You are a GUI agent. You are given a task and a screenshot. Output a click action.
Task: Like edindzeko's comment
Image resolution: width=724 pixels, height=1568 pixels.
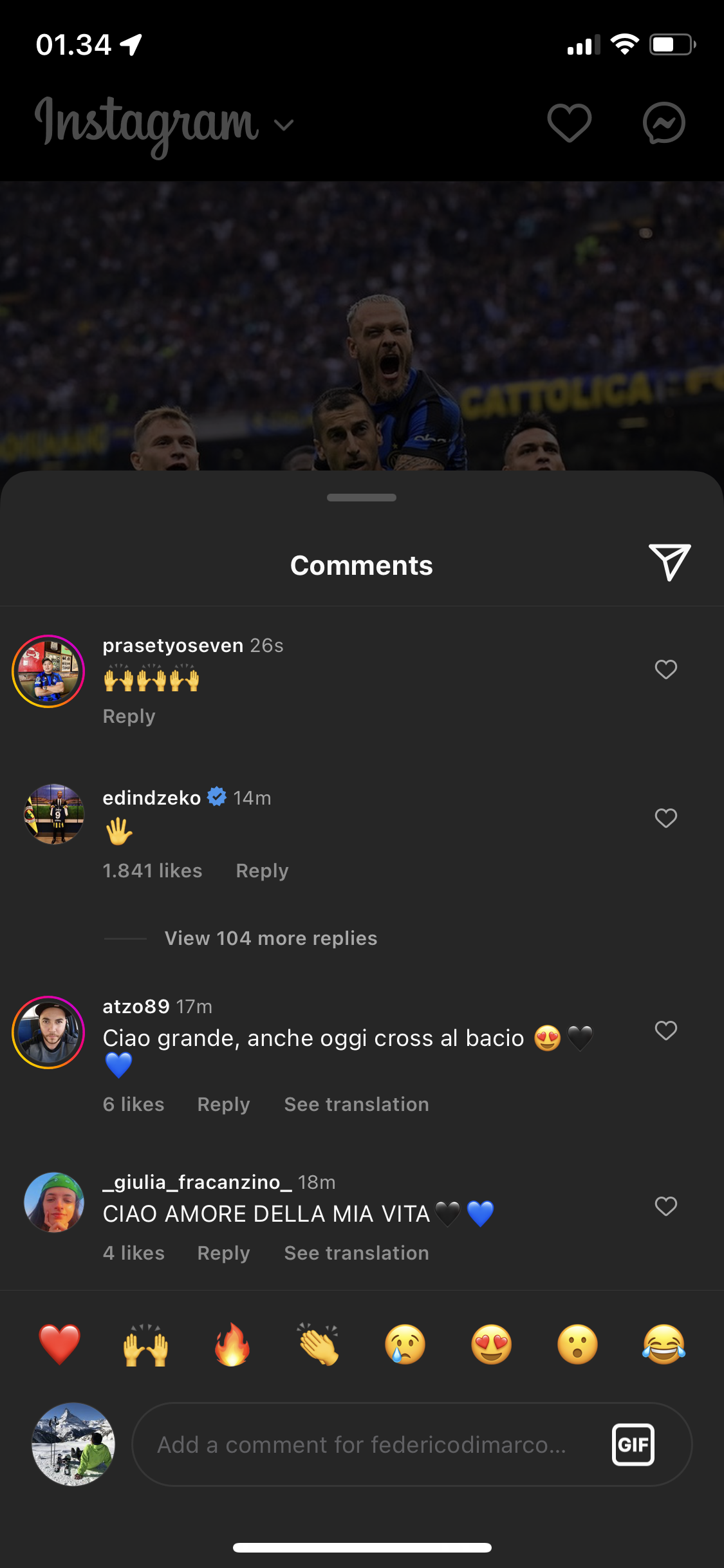(x=665, y=818)
